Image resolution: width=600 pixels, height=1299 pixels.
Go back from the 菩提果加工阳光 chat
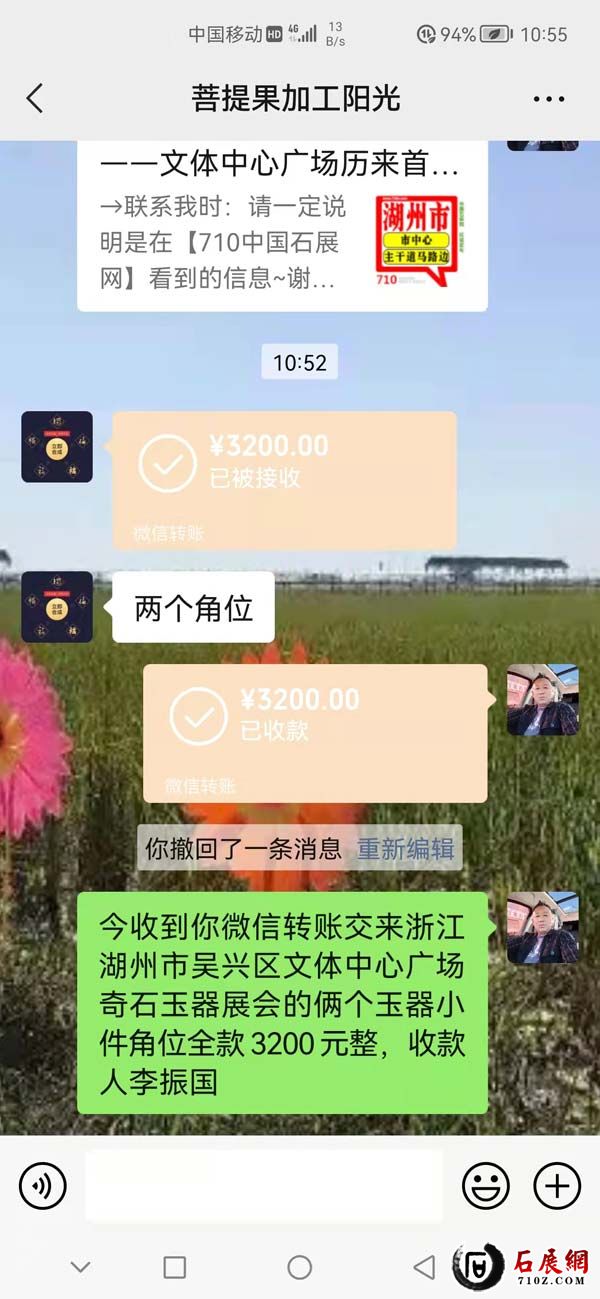click(x=35, y=98)
